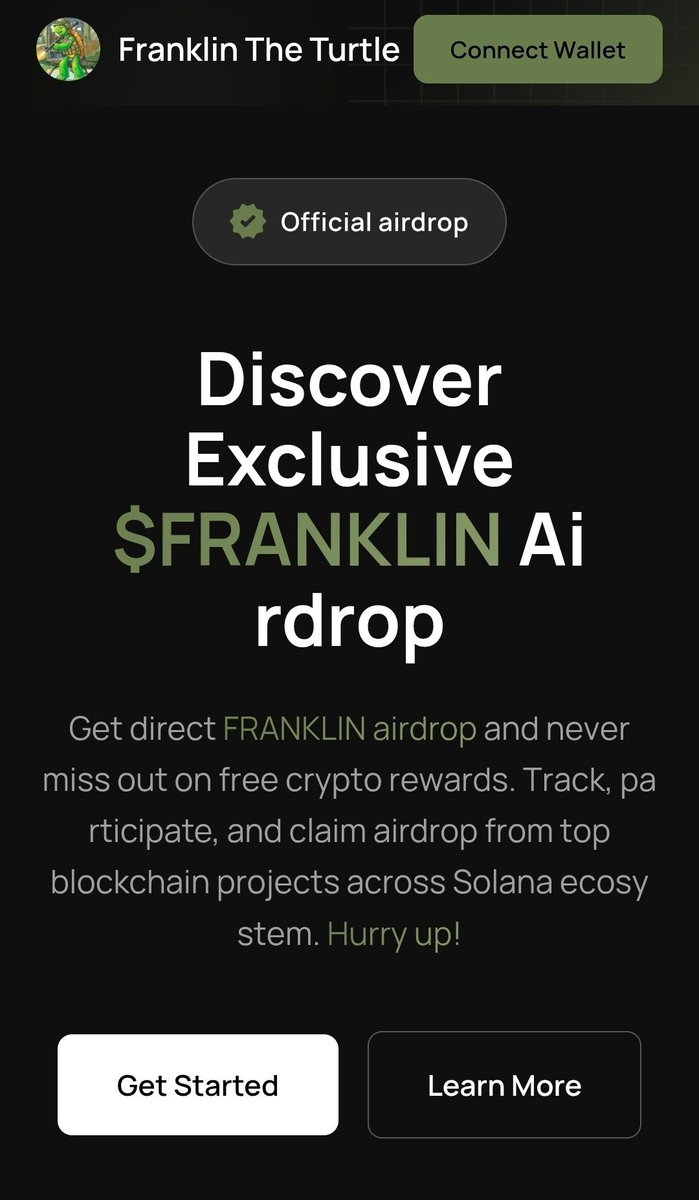
Task: Open Learn More
Action: pyautogui.click(x=504, y=1085)
